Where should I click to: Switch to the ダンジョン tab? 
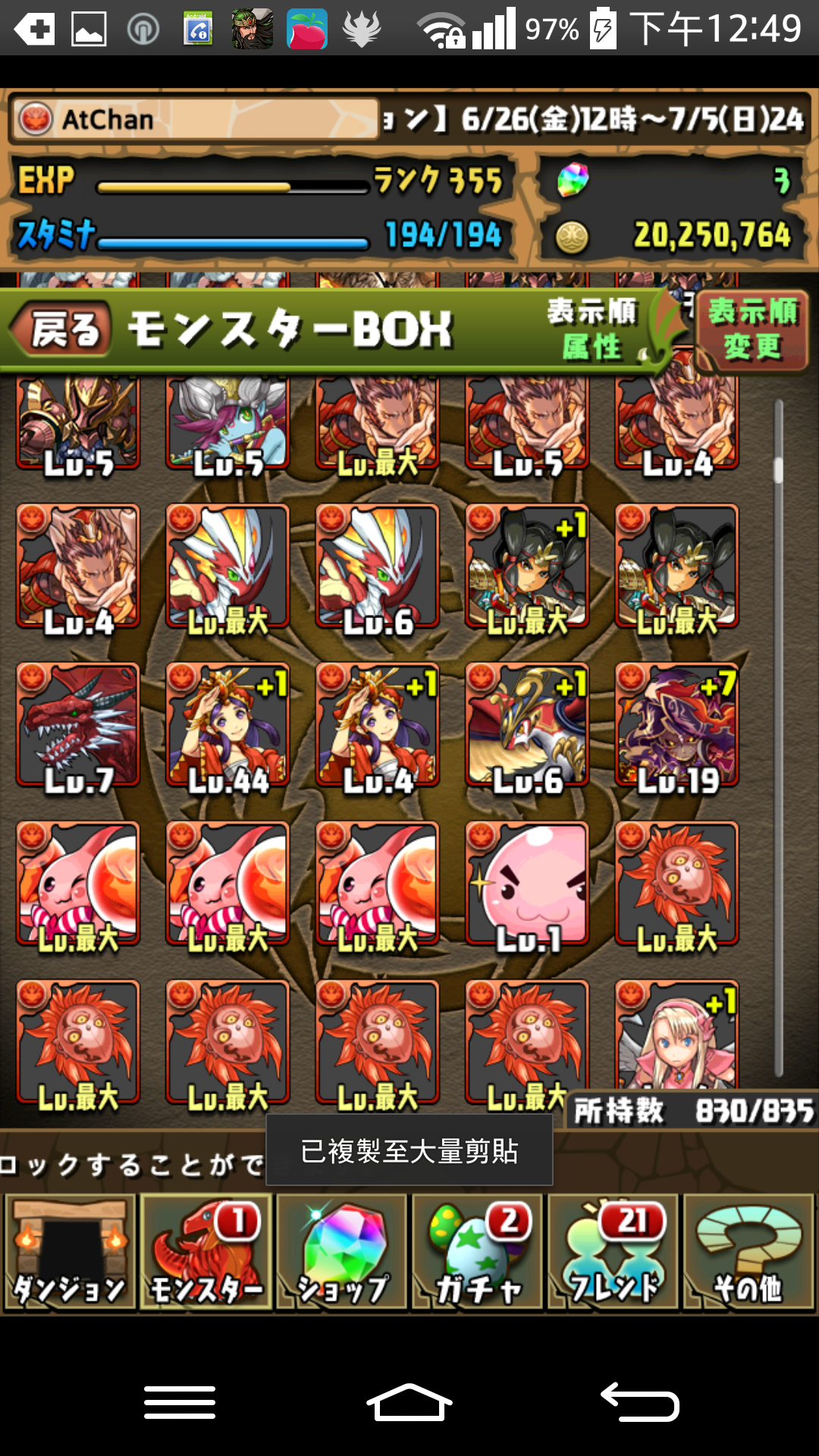point(70,1253)
